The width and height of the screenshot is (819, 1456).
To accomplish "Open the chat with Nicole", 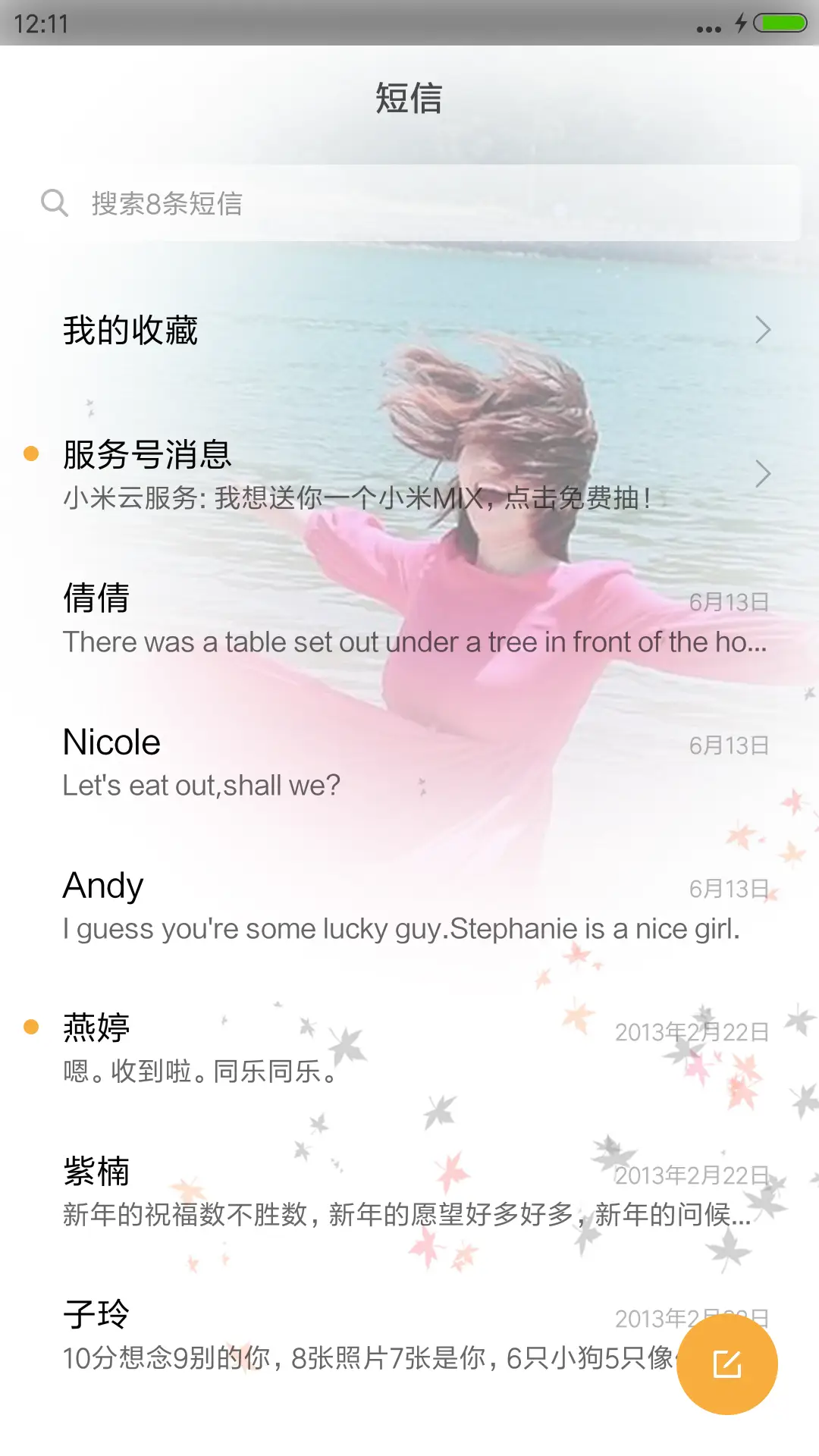I will point(409,763).
